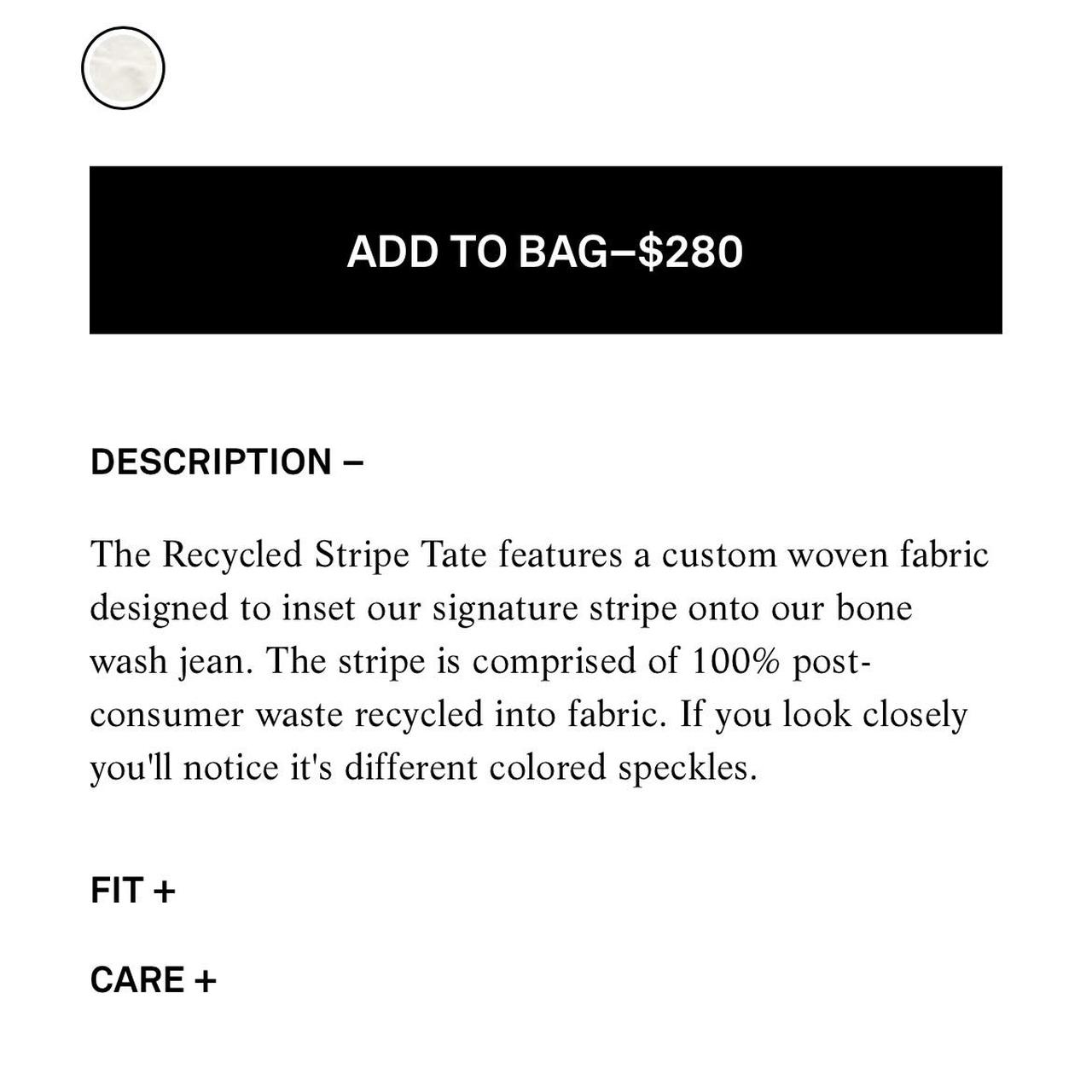Expand the Care section

coord(154,979)
